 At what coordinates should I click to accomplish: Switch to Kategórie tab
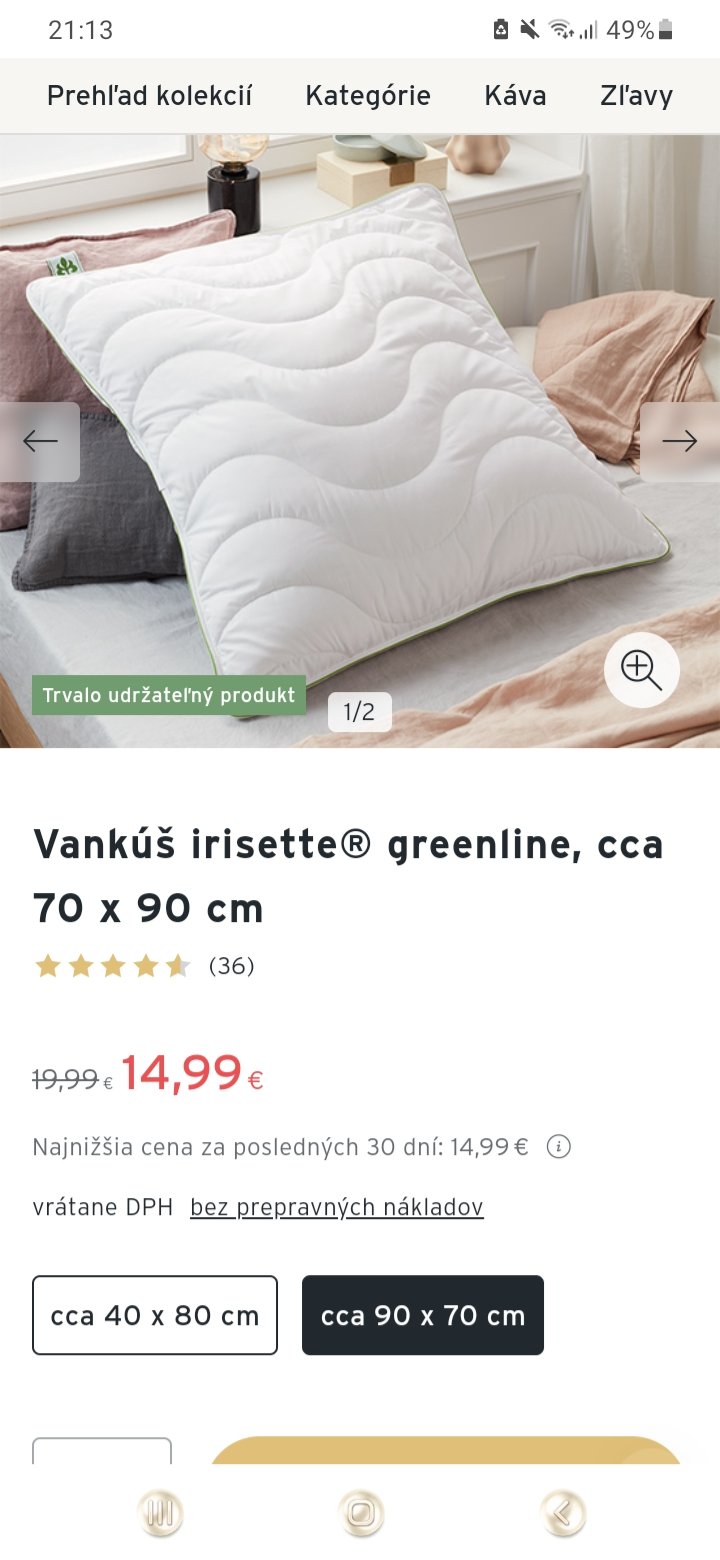click(x=368, y=96)
